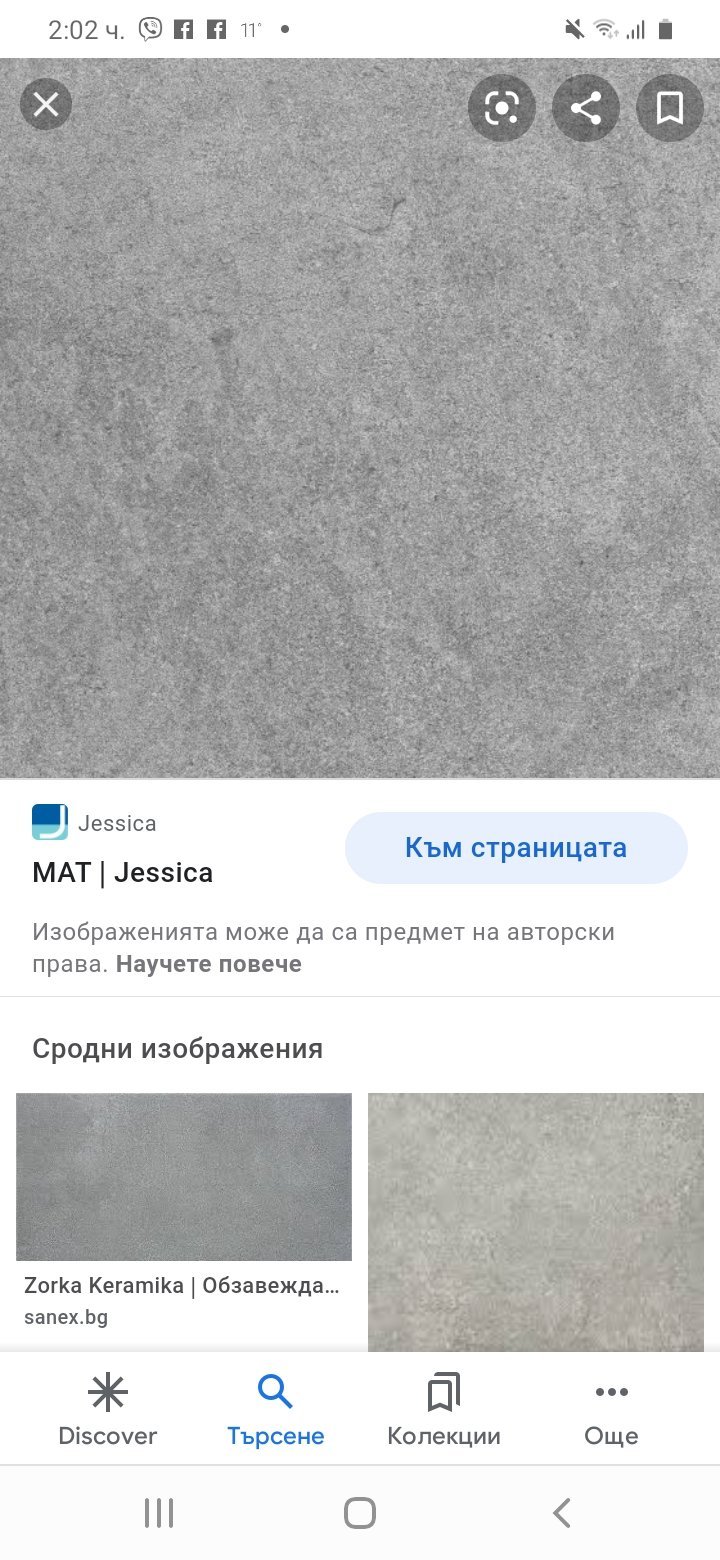Open the main grey tile image
Image resolution: width=720 pixels, height=1560 pixels.
[360, 418]
